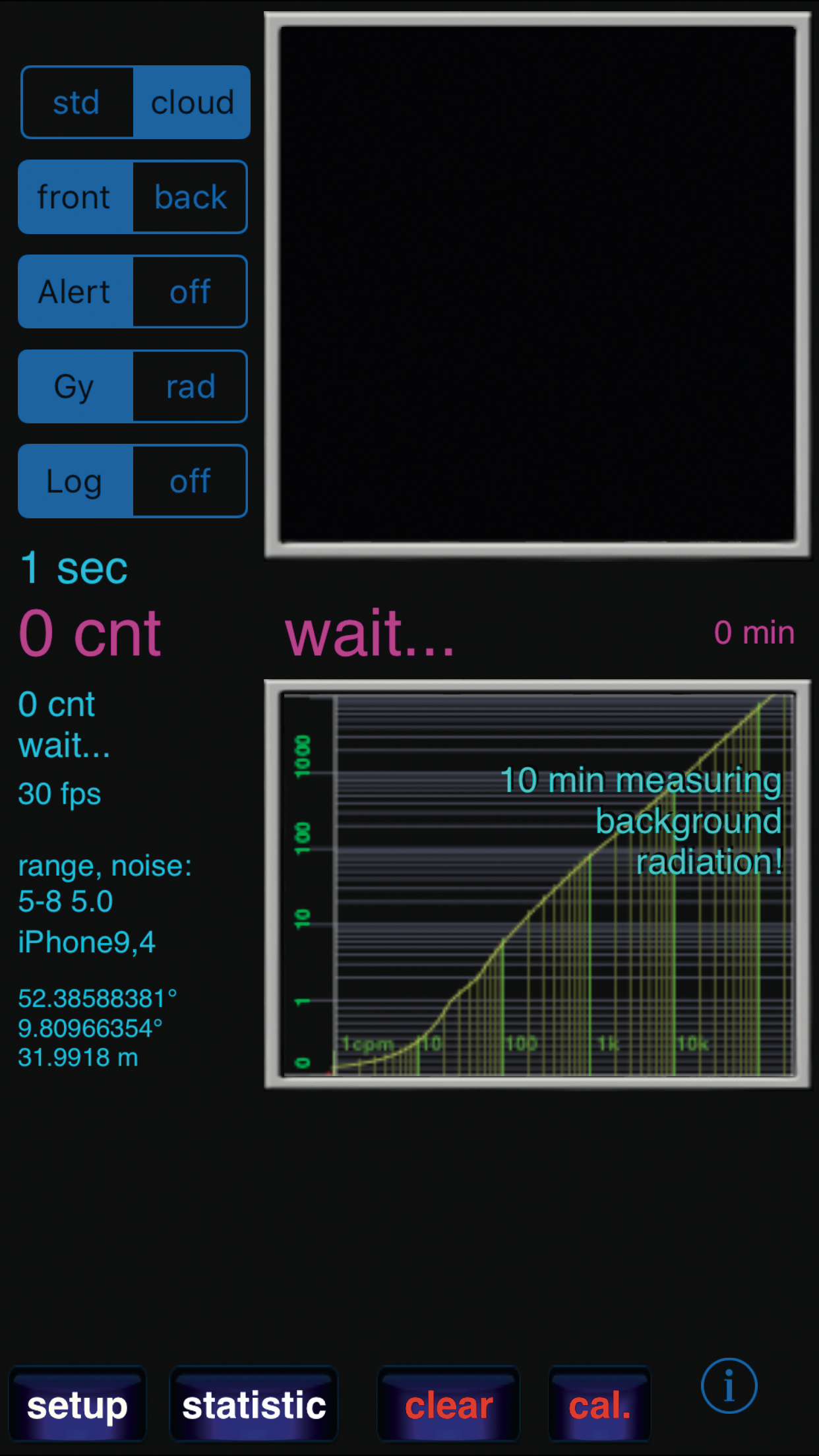This screenshot has width=819, height=1456.
Task: Start calibration with cal. button
Action: coord(599,1405)
